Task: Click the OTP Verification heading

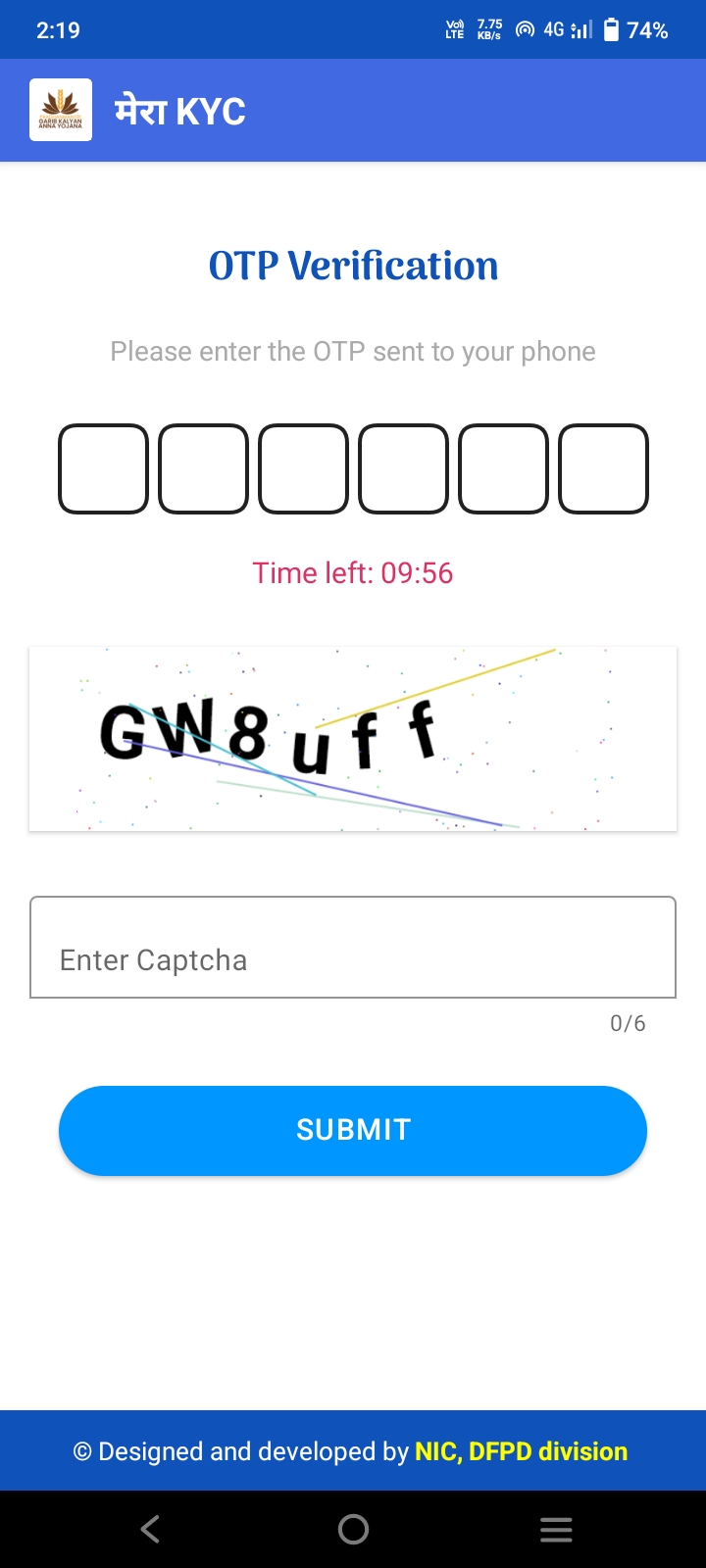Action: click(353, 265)
